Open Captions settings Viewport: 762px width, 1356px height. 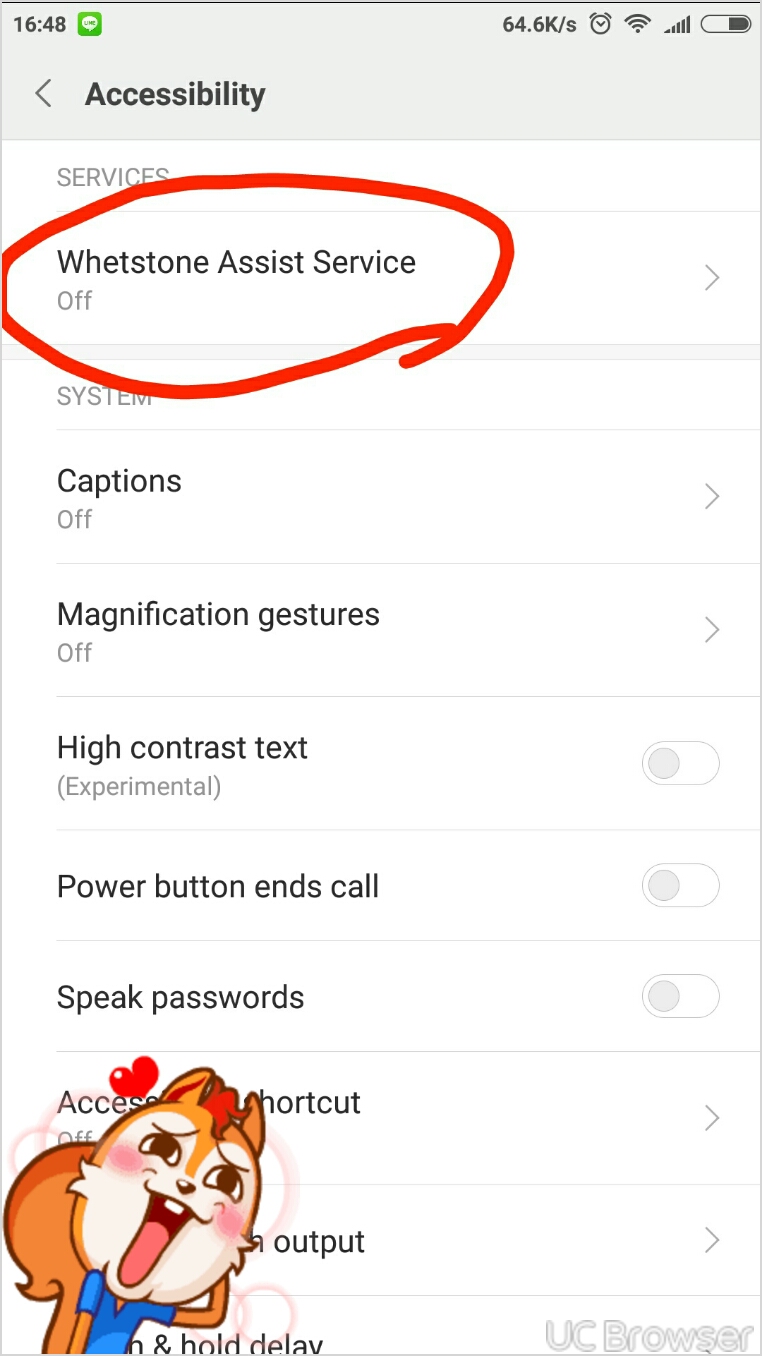(x=381, y=497)
